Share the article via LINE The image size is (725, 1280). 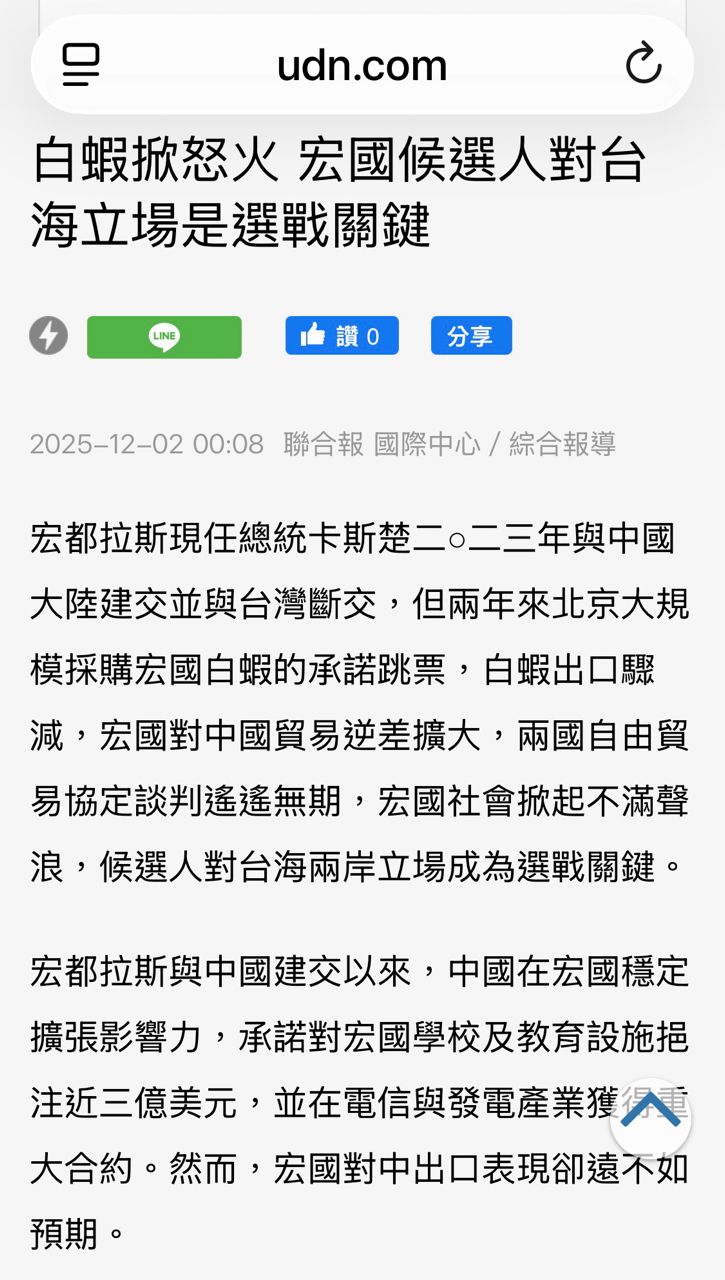[x=164, y=337]
